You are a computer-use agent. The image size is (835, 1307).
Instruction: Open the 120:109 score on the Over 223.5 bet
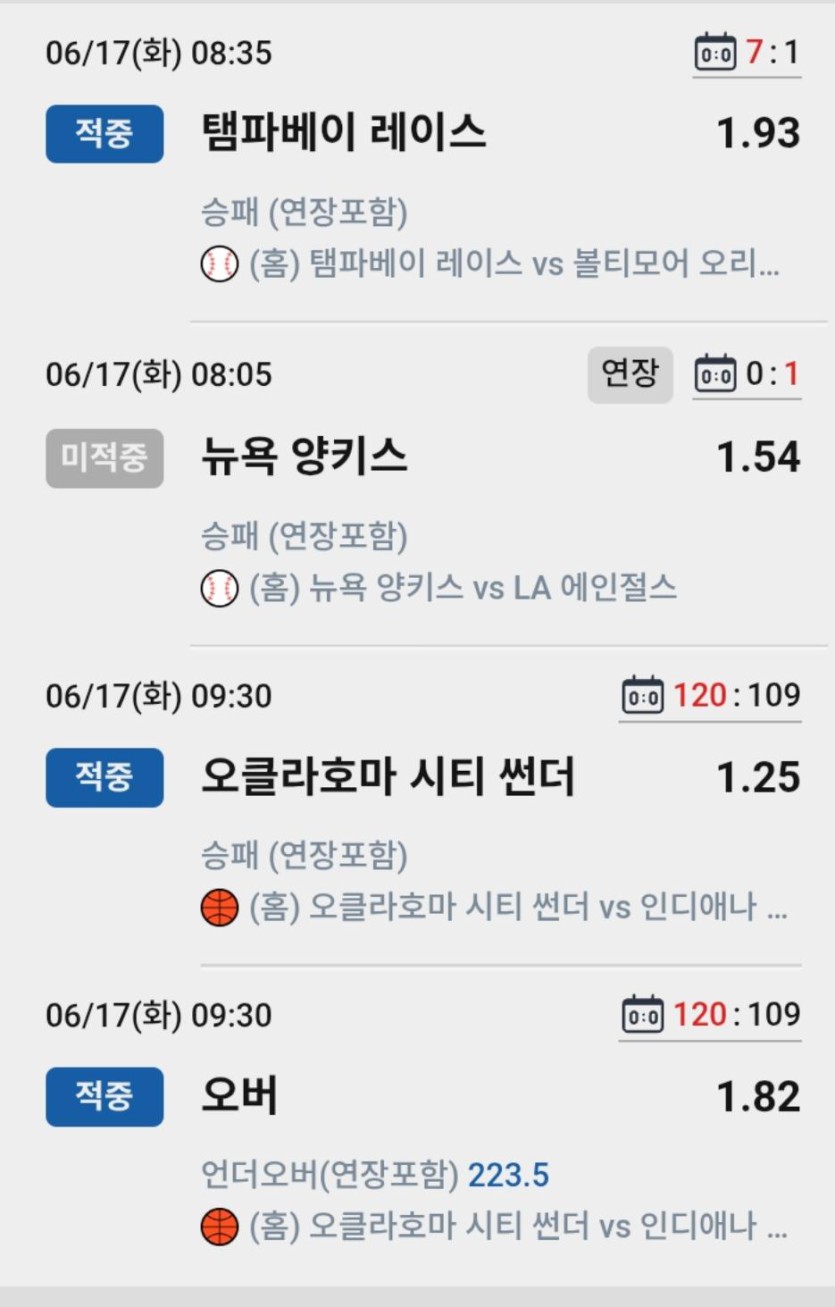point(711,1016)
